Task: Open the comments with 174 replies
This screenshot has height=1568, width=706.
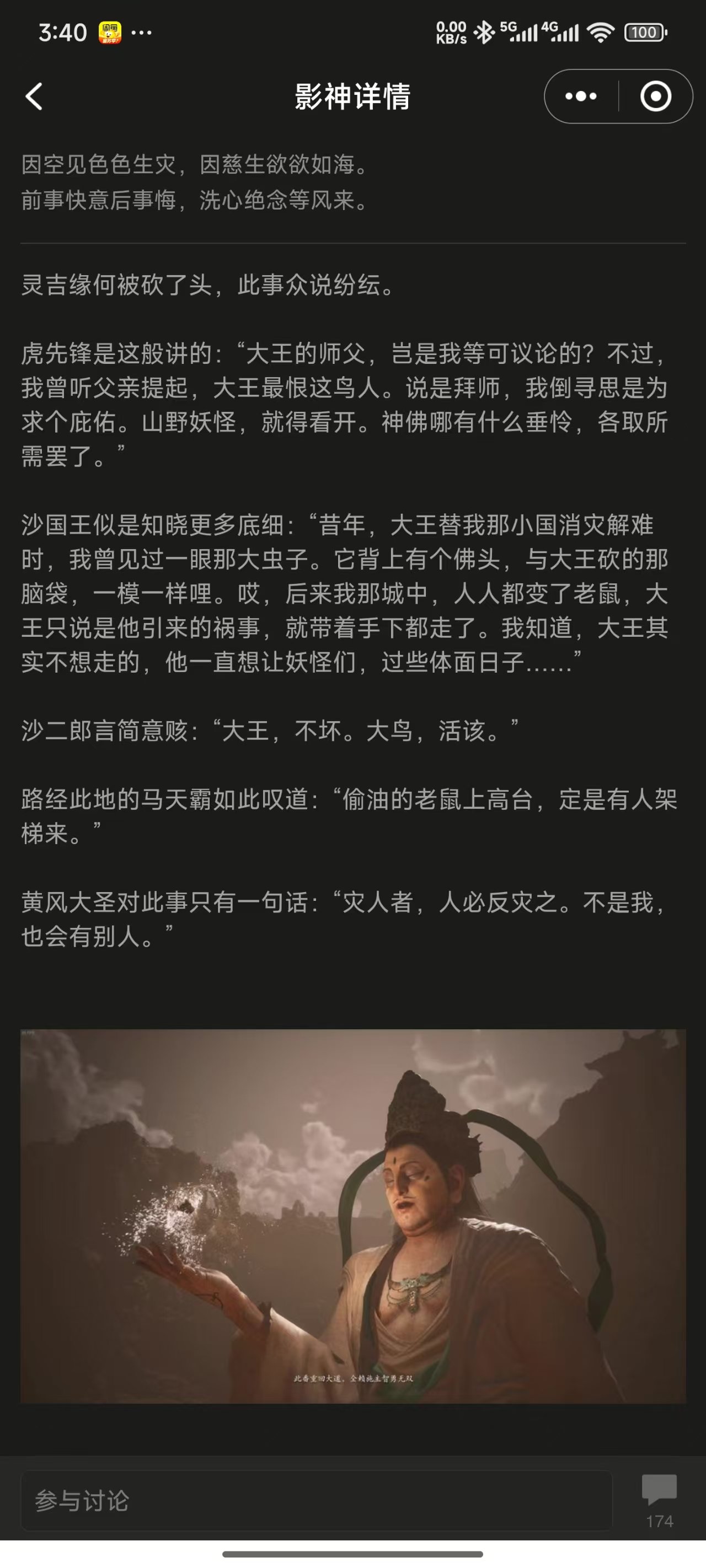Action: coord(659,1500)
